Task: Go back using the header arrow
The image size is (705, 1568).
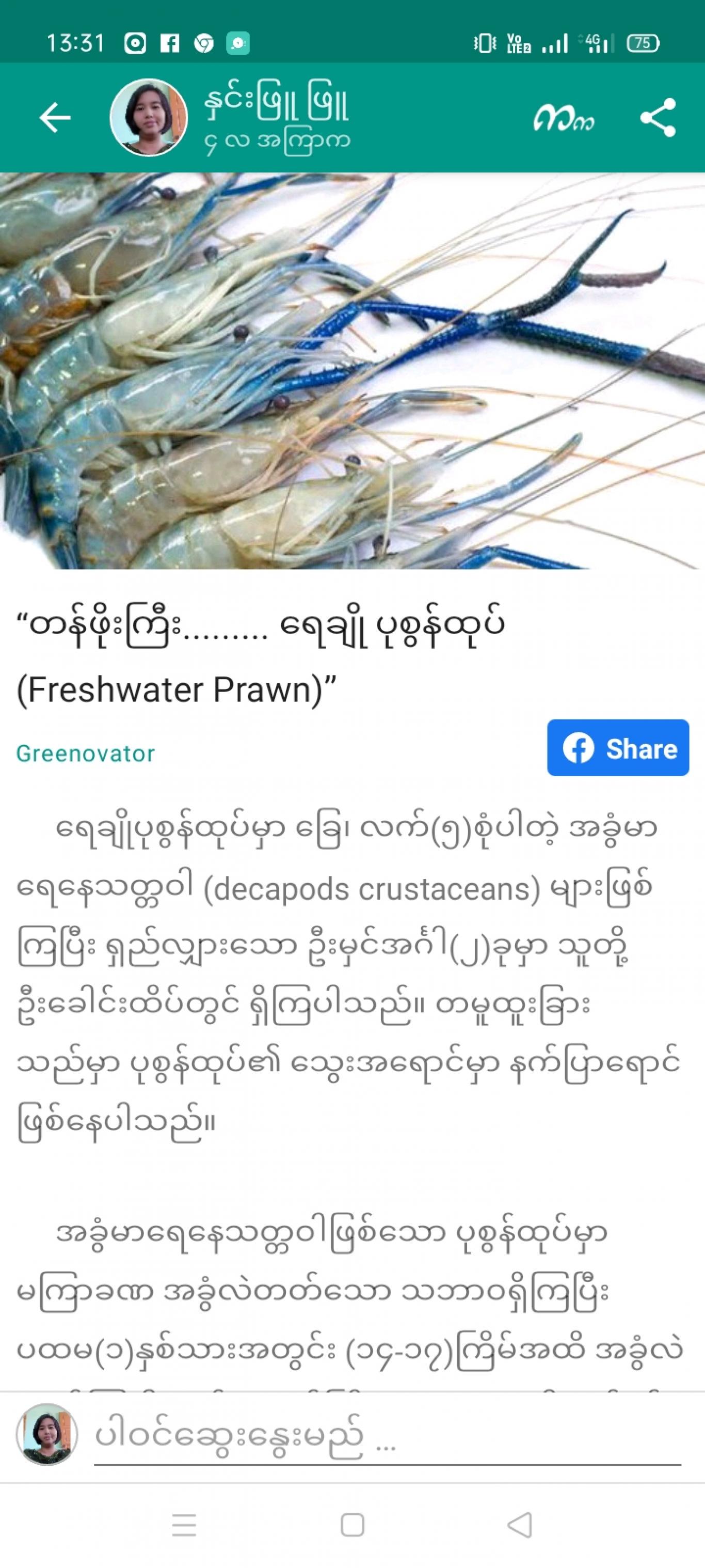Action: (55, 117)
